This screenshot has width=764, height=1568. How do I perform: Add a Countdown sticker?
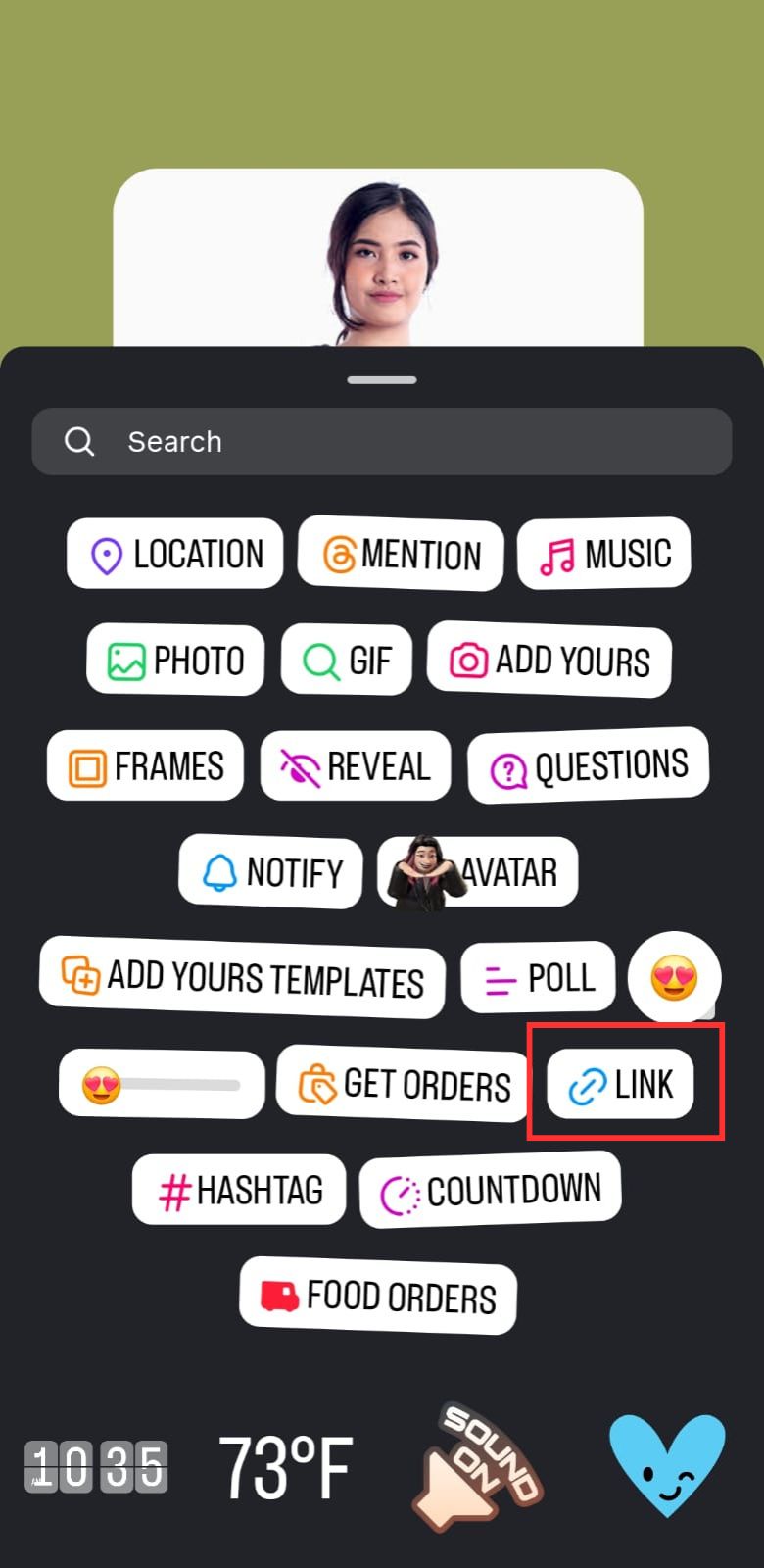coord(490,1190)
